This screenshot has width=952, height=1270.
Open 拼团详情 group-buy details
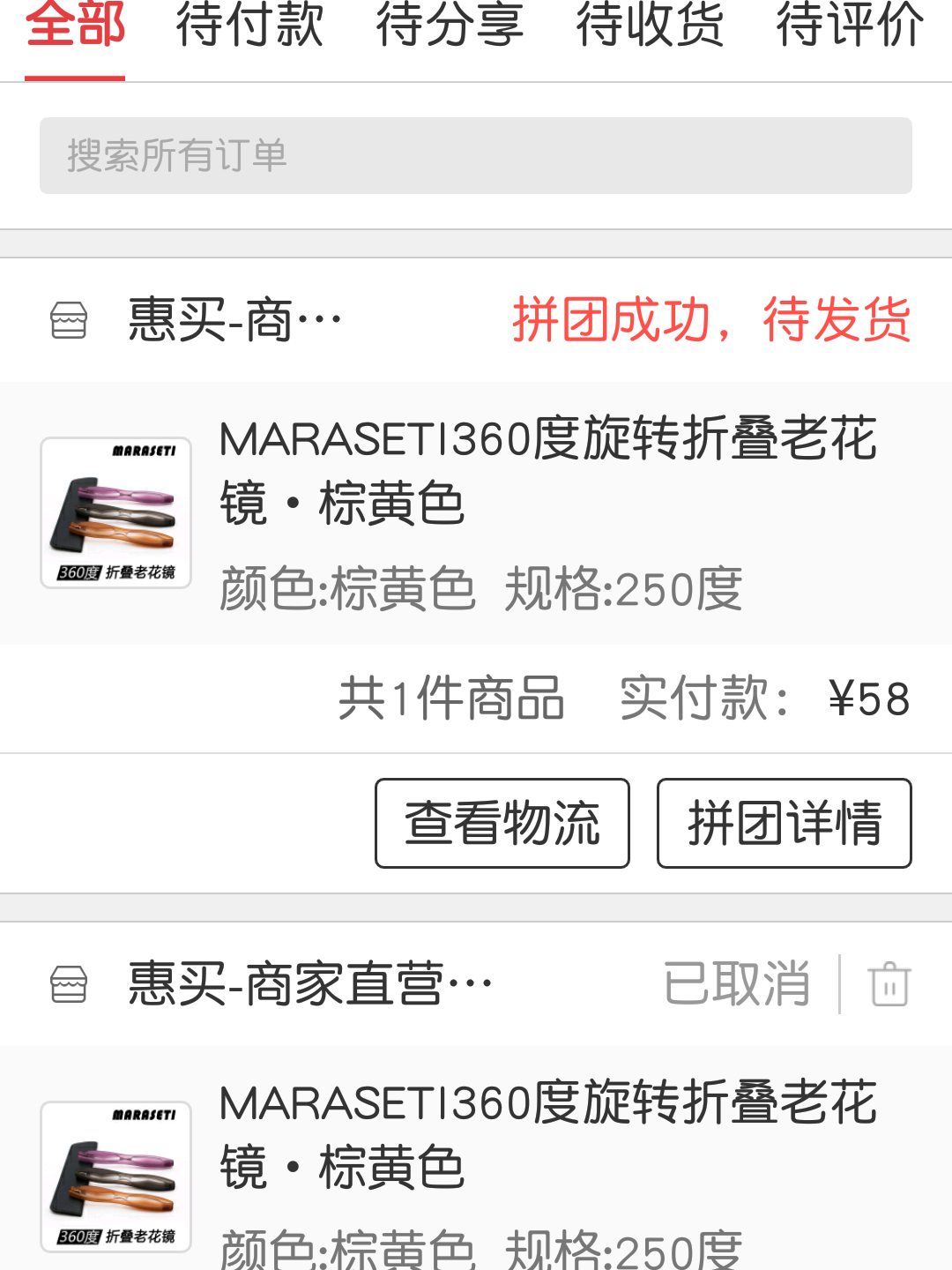(785, 823)
